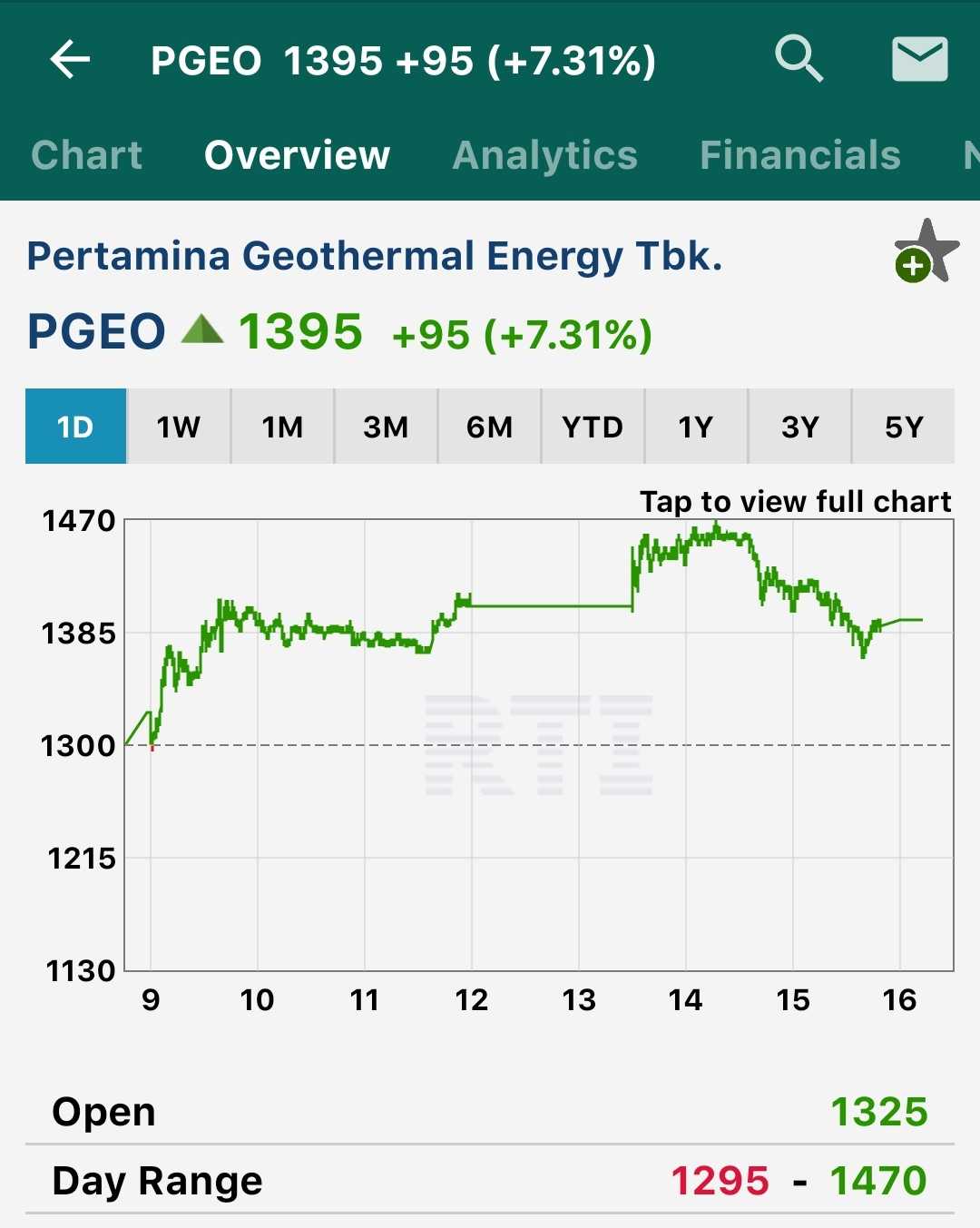Tap to view full chart
This screenshot has width=980, height=1228.
coord(796,501)
